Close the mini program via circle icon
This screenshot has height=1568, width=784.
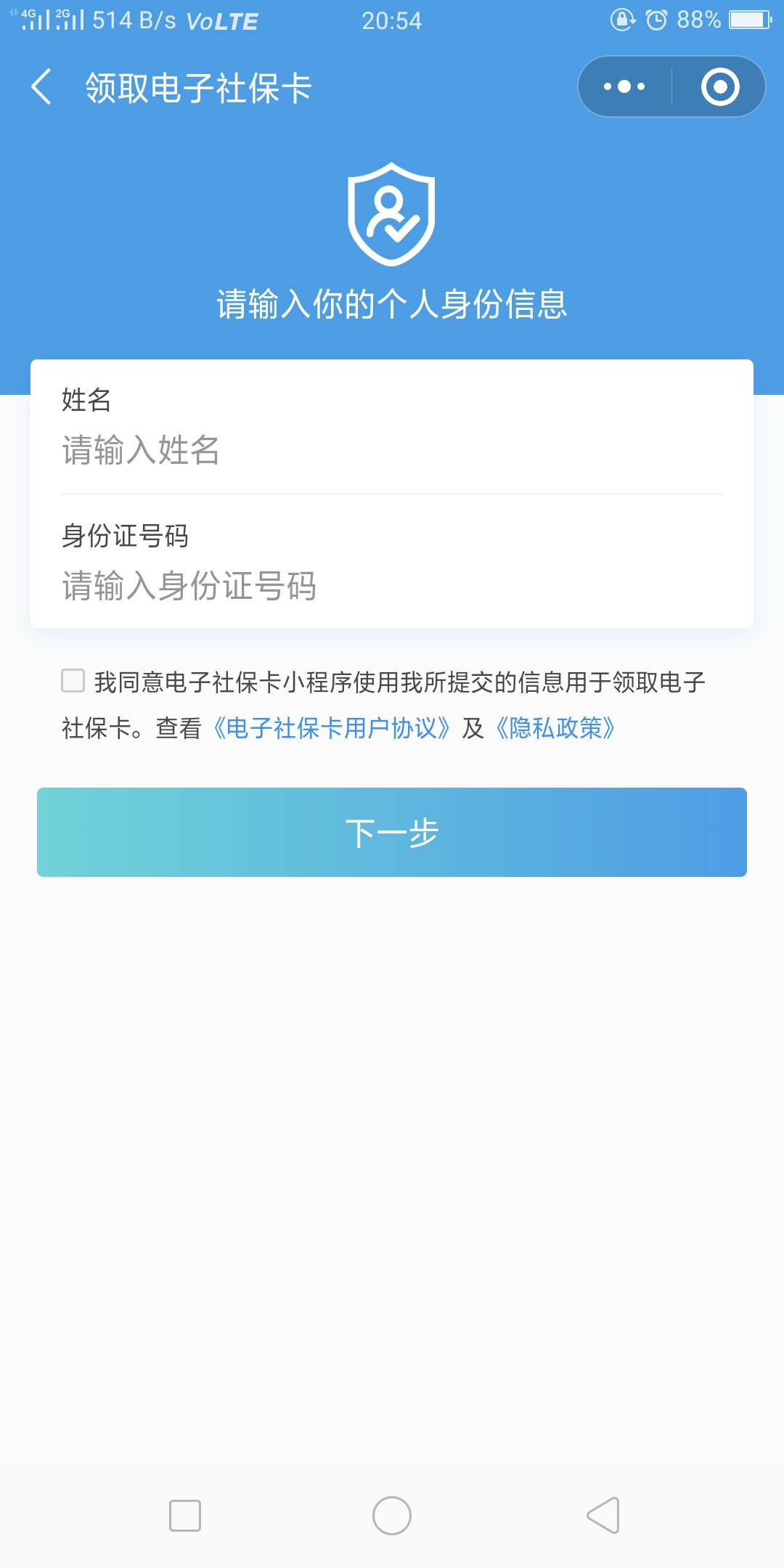(719, 87)
